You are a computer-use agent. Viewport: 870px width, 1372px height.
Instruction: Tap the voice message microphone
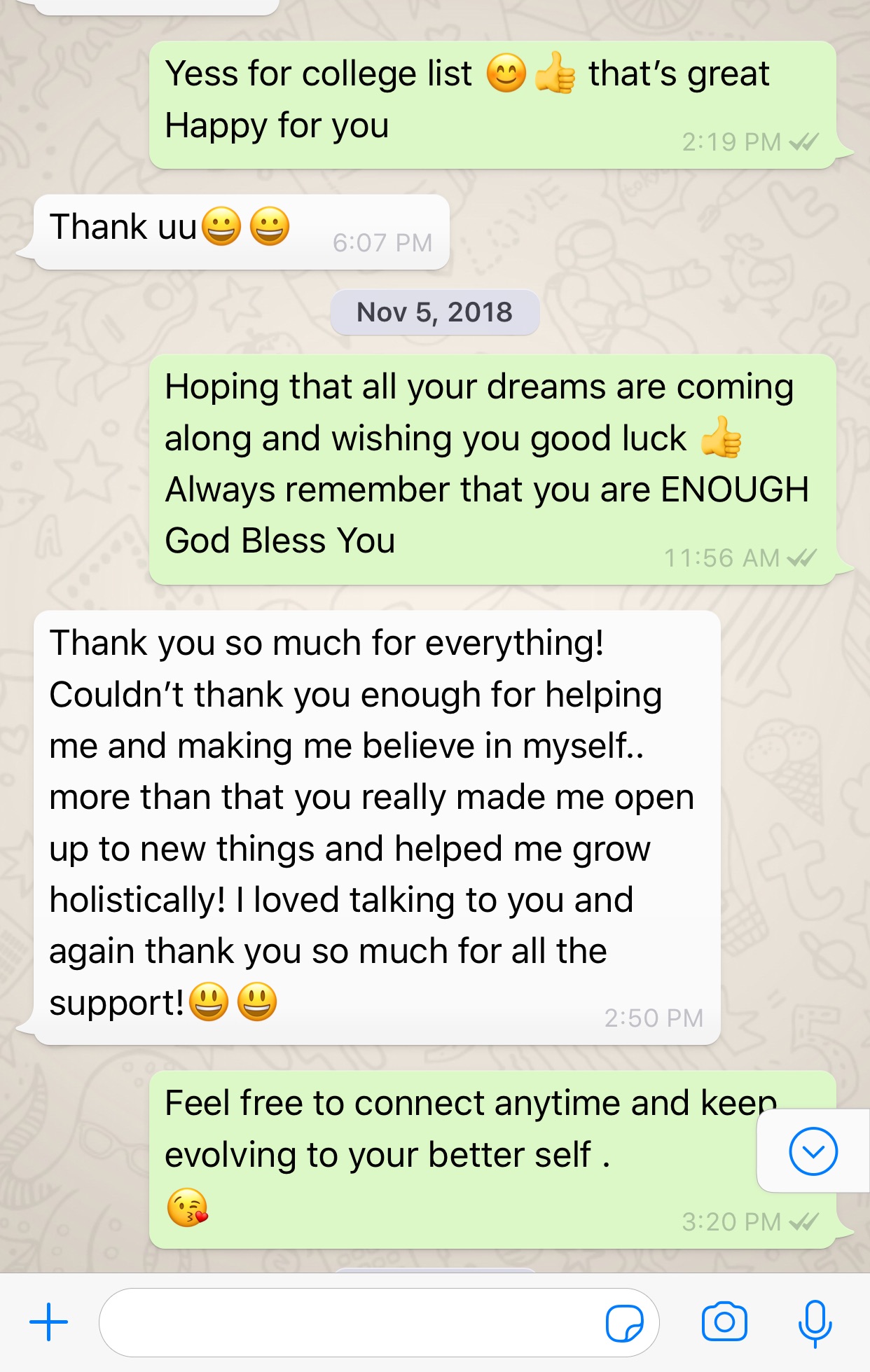815,1322
